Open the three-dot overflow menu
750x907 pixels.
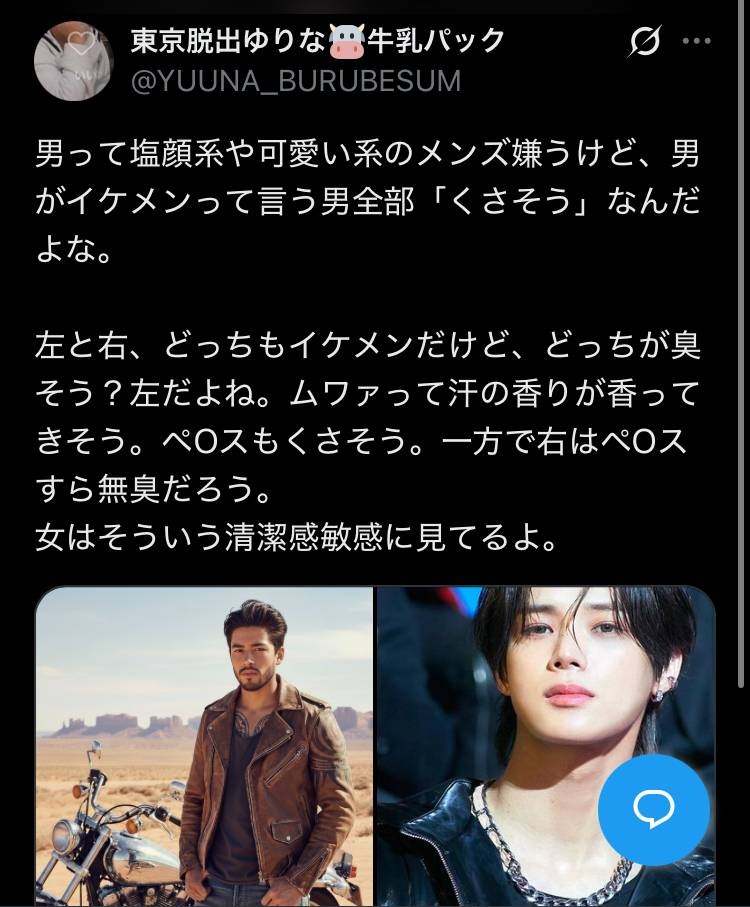click(697, 42)
